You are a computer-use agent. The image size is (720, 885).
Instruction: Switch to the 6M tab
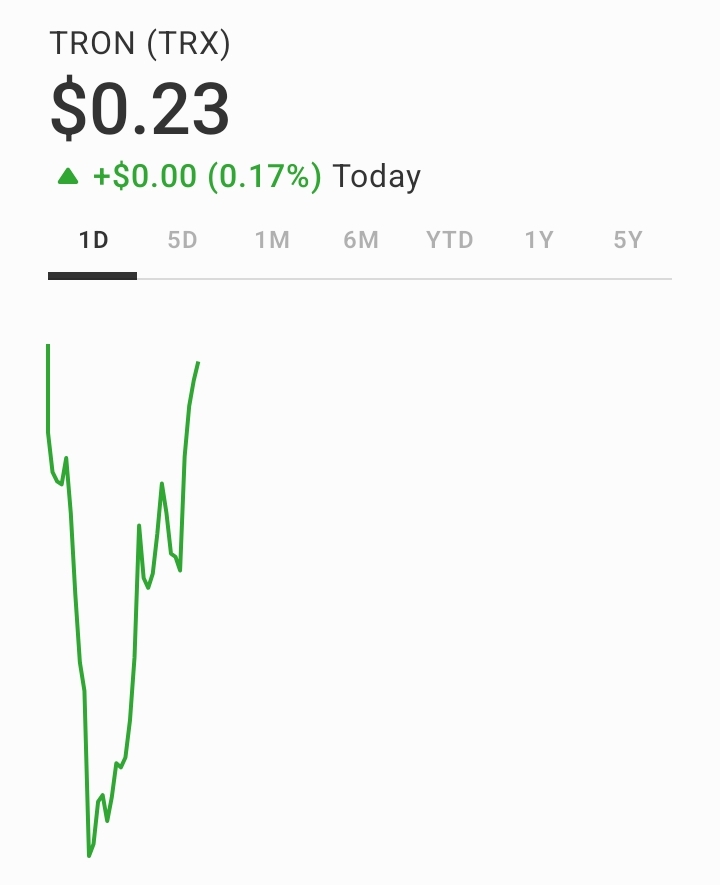[x=360, y=241]
